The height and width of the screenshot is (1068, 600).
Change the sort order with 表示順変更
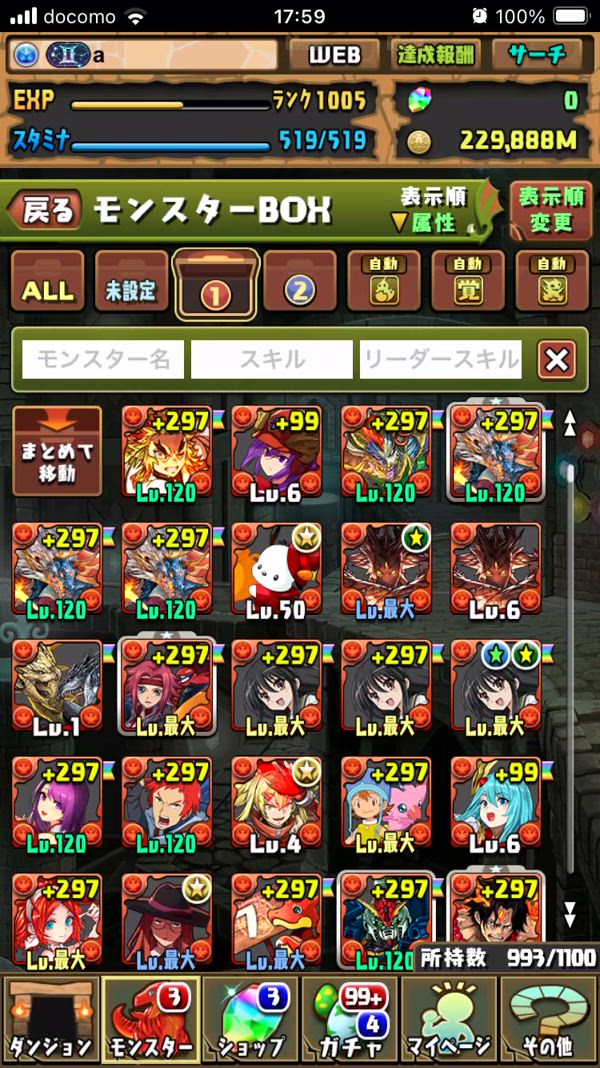point(551,210)
